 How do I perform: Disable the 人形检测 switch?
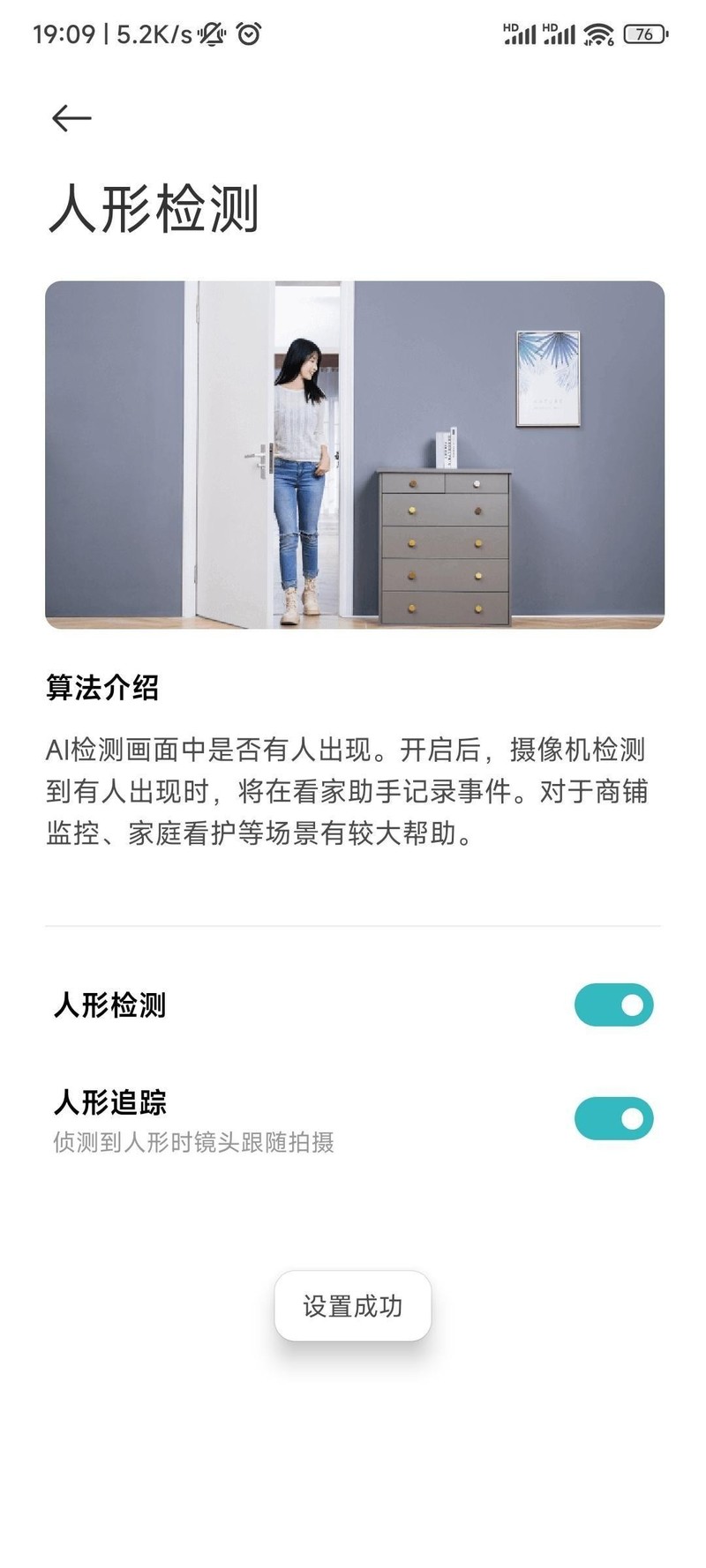point(613,1005)
